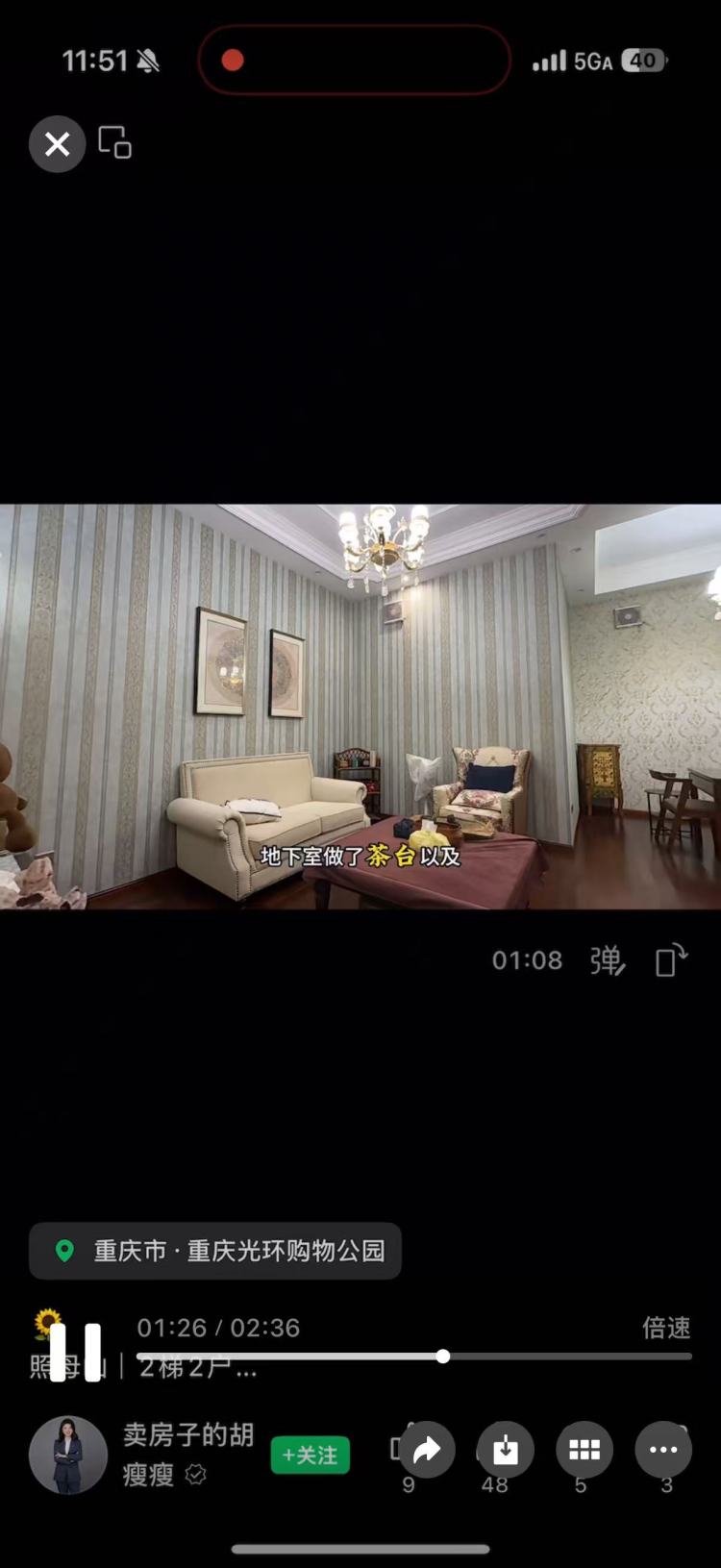The height and width of the screenshot is (1568, 721).
Task: Toggle the 弹 danmaku comments
Action: [x=607, y=960]
